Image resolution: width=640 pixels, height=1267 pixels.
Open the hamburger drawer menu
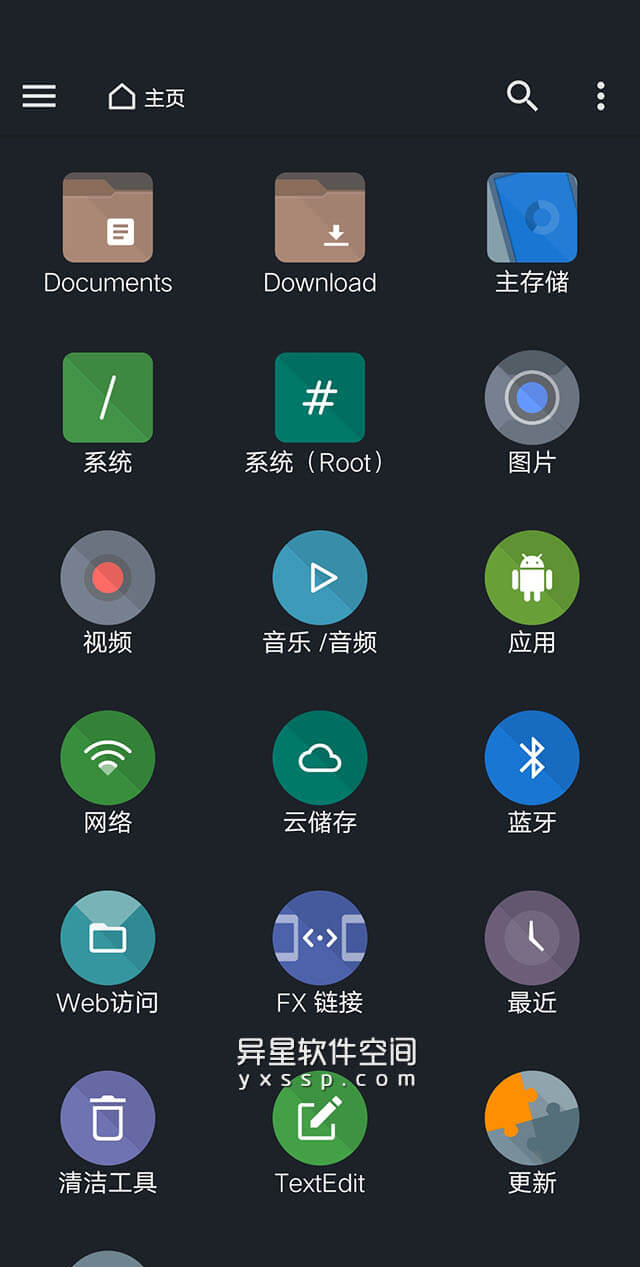pyautogui.click(x=39, y=96)
